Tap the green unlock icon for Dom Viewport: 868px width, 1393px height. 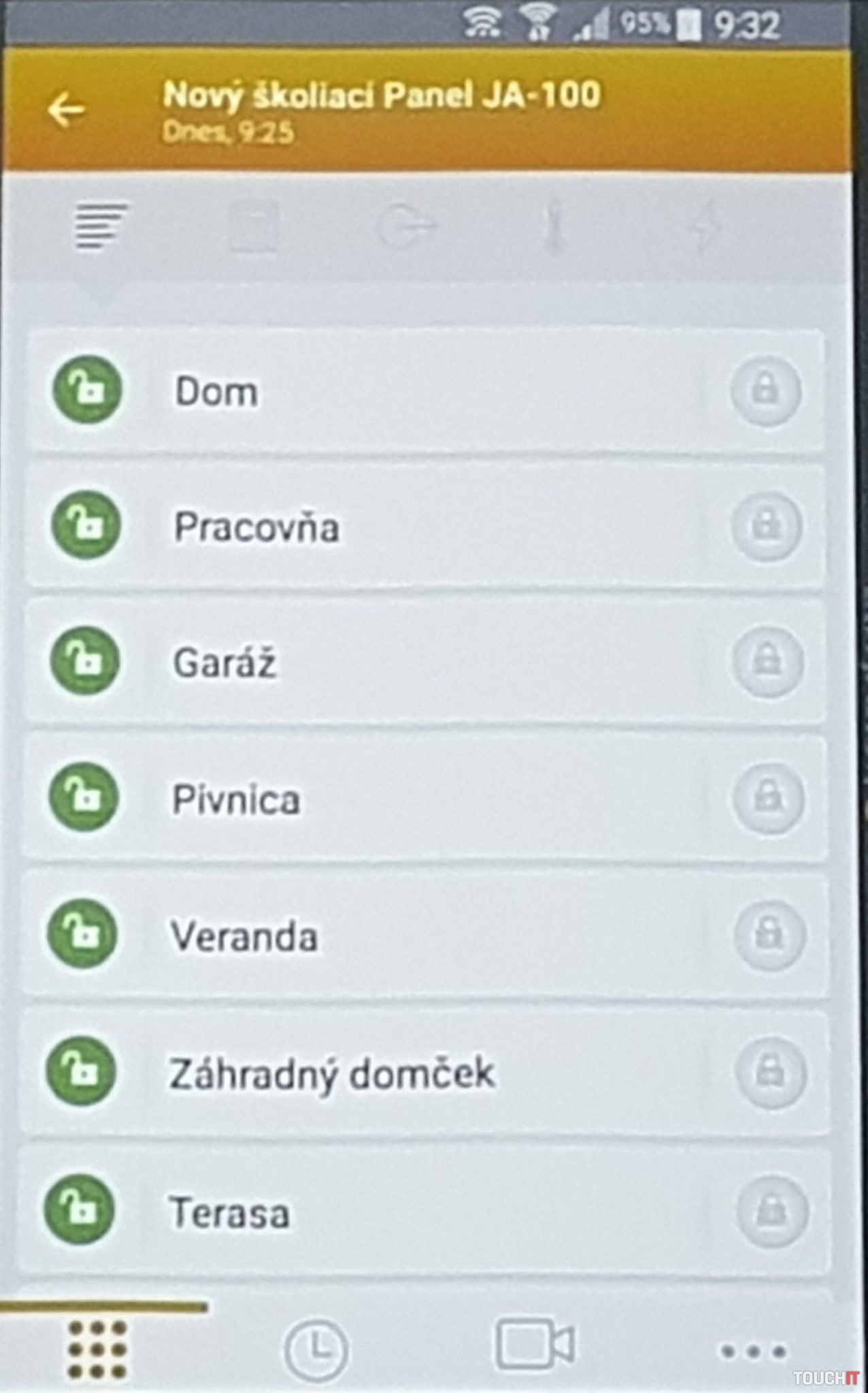coord(88,390)
